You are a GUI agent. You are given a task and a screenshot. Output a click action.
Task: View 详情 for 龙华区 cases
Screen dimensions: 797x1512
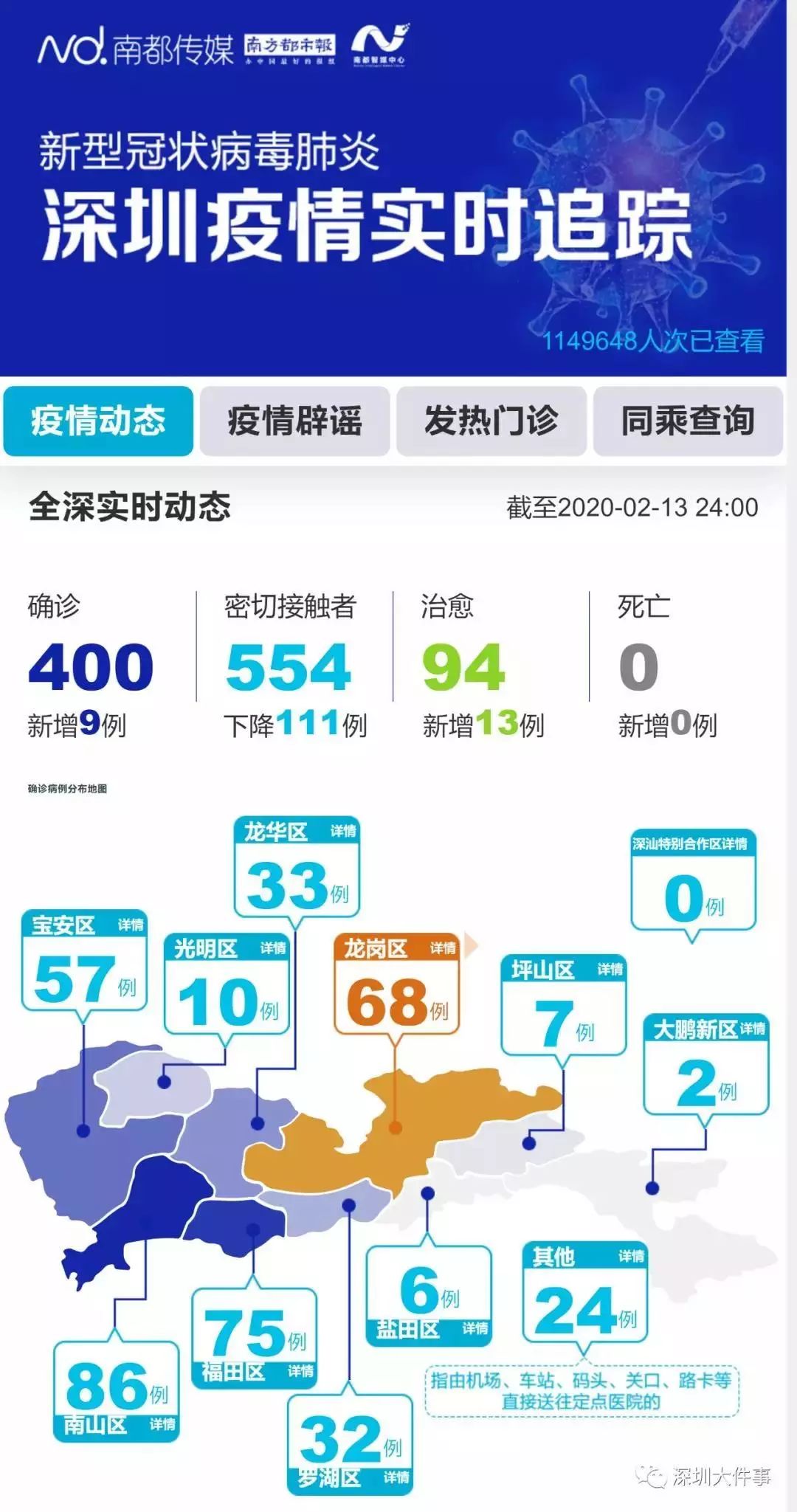click(343, 832)
